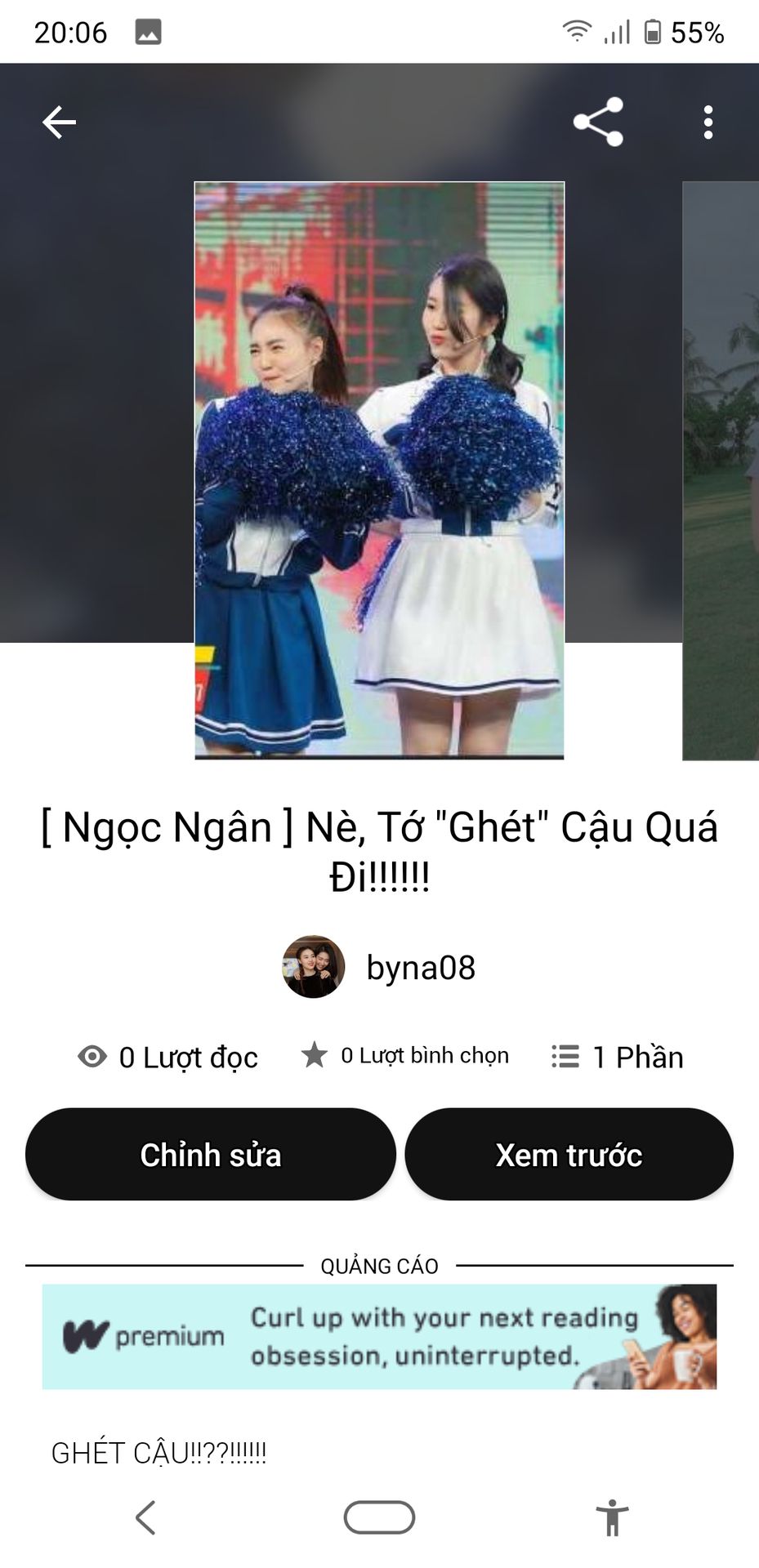Share this story
Viewport: 759px width, 1568px height.
[x=598, y=122]
